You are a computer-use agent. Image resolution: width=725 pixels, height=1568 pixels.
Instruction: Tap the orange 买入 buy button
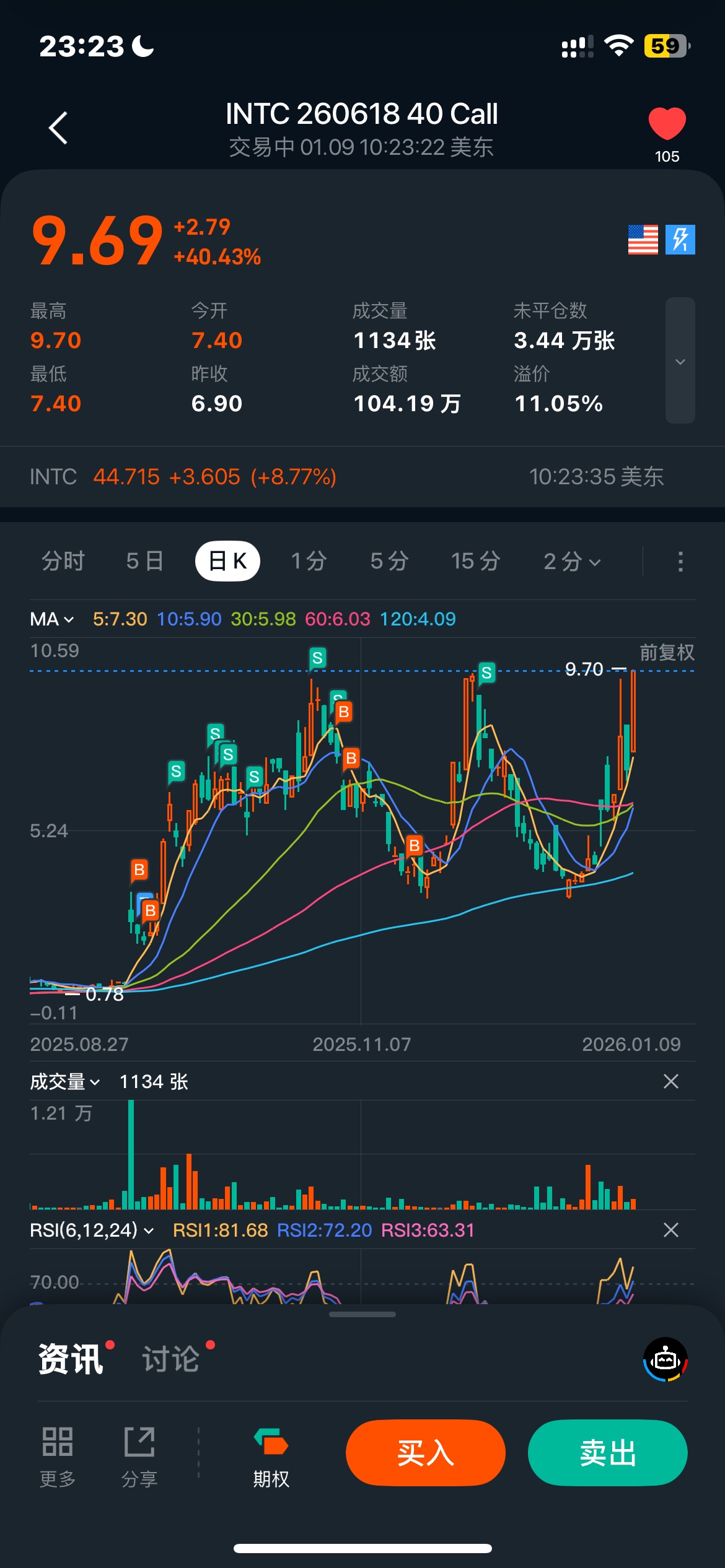point(426,1453)
